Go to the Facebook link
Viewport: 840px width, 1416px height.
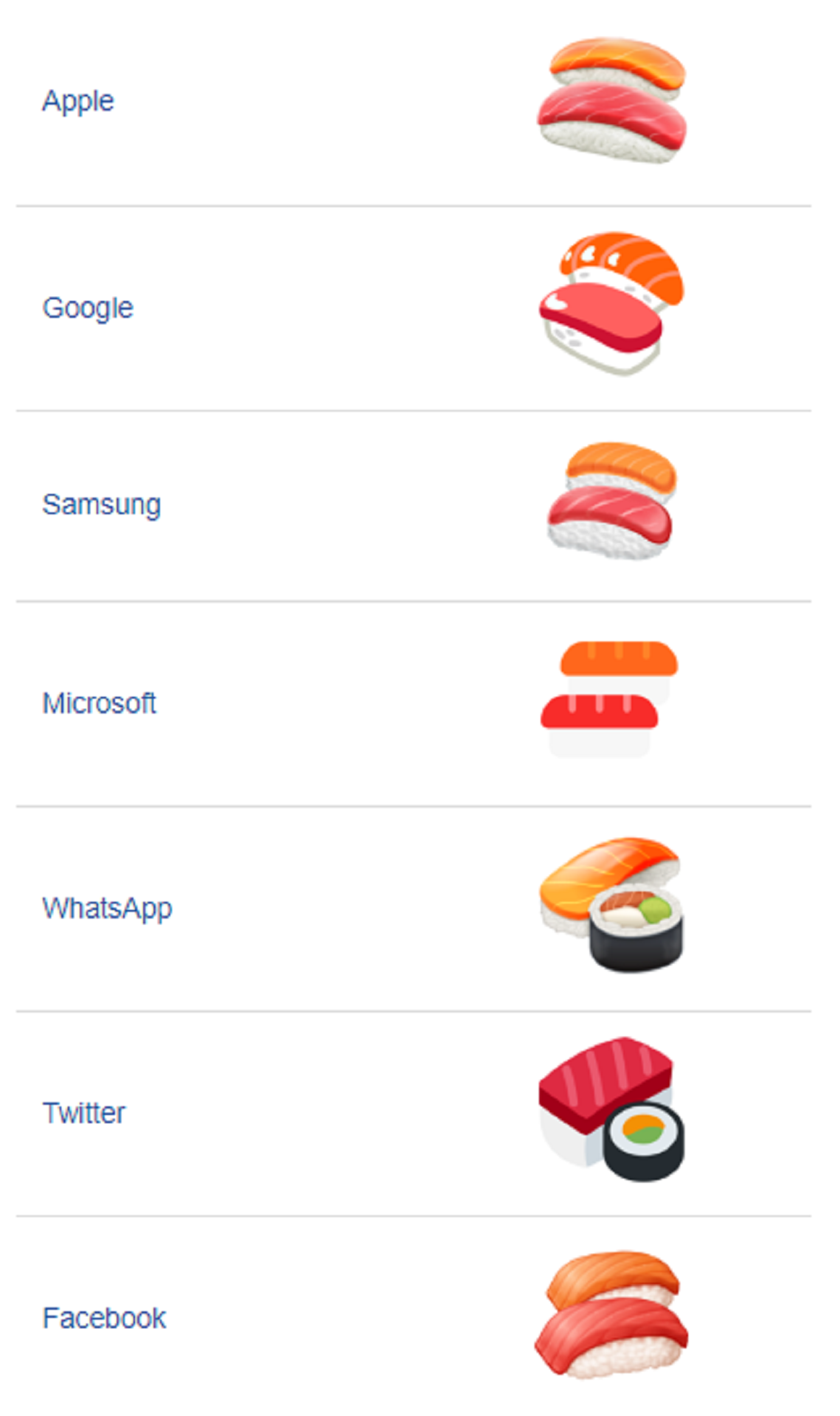(104, 1318)
